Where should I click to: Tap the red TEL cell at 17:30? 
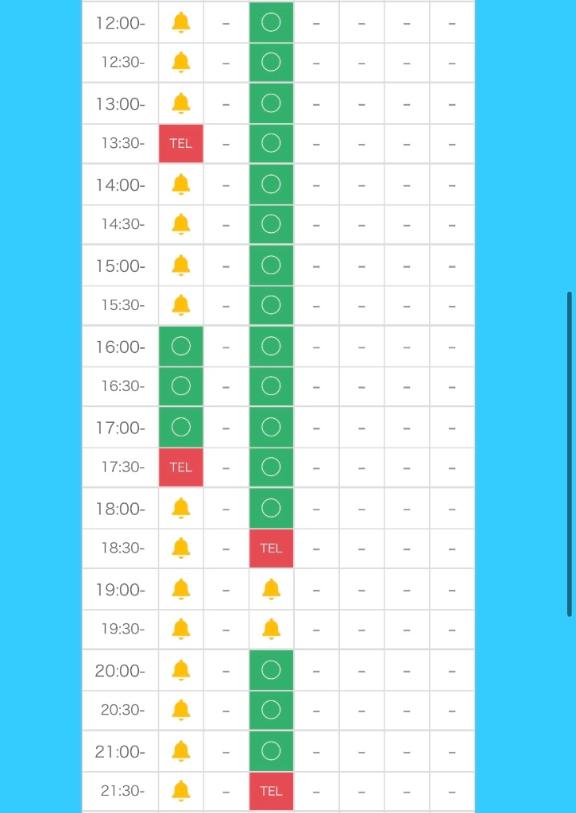[x=181, y=467]
